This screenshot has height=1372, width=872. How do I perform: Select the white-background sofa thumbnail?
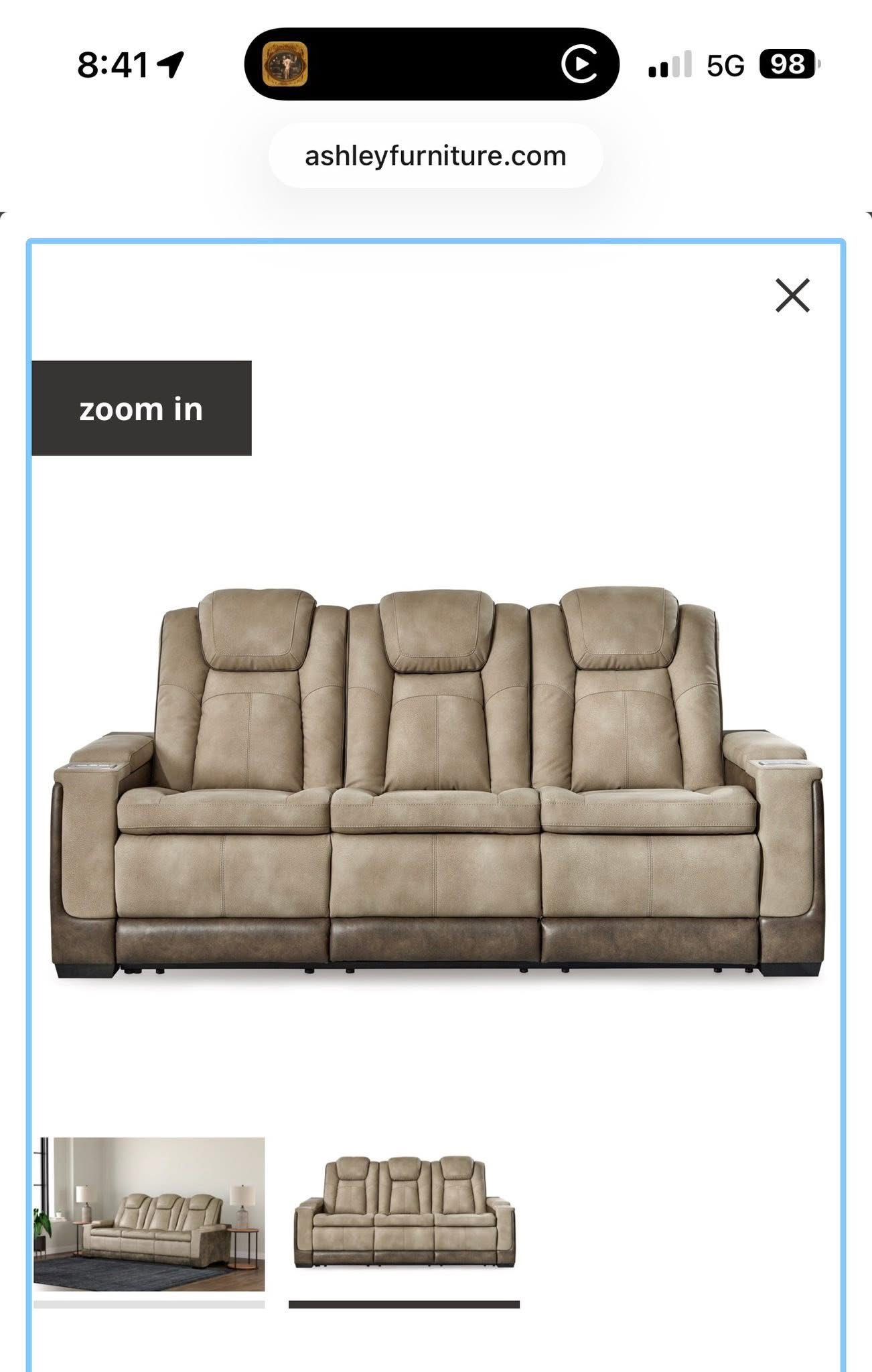(x=405, y=1214)
